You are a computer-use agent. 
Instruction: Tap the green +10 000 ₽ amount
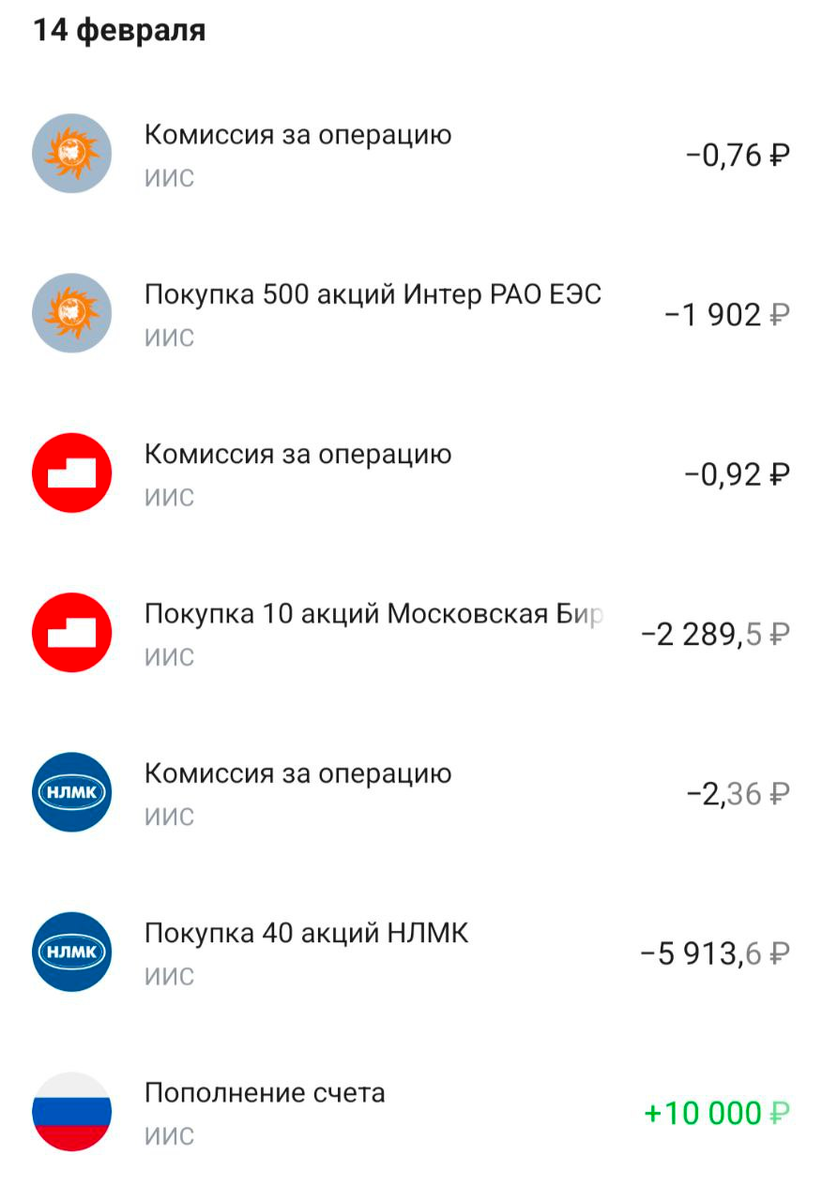click(x=715, y=1112)
